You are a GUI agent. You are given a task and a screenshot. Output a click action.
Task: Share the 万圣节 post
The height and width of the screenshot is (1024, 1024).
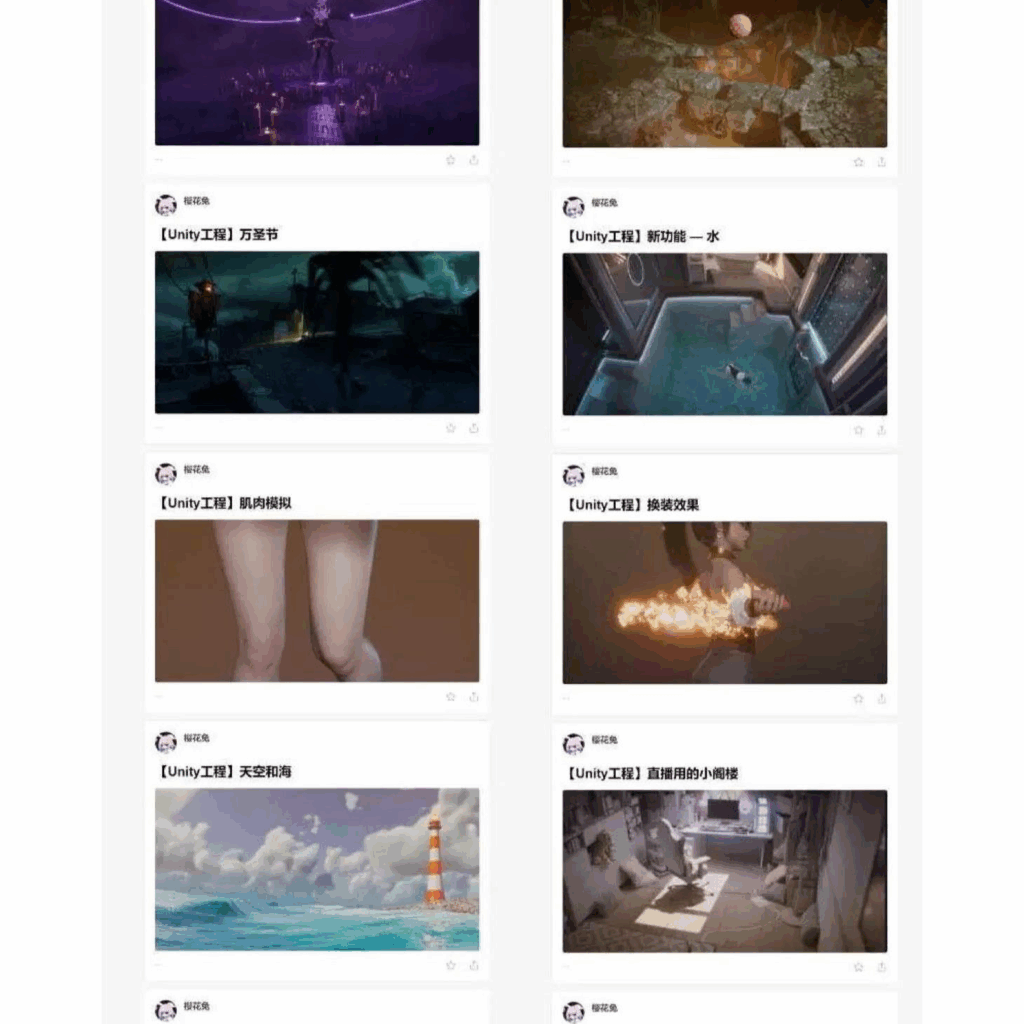pyautogui.click(x=474, y=428)
